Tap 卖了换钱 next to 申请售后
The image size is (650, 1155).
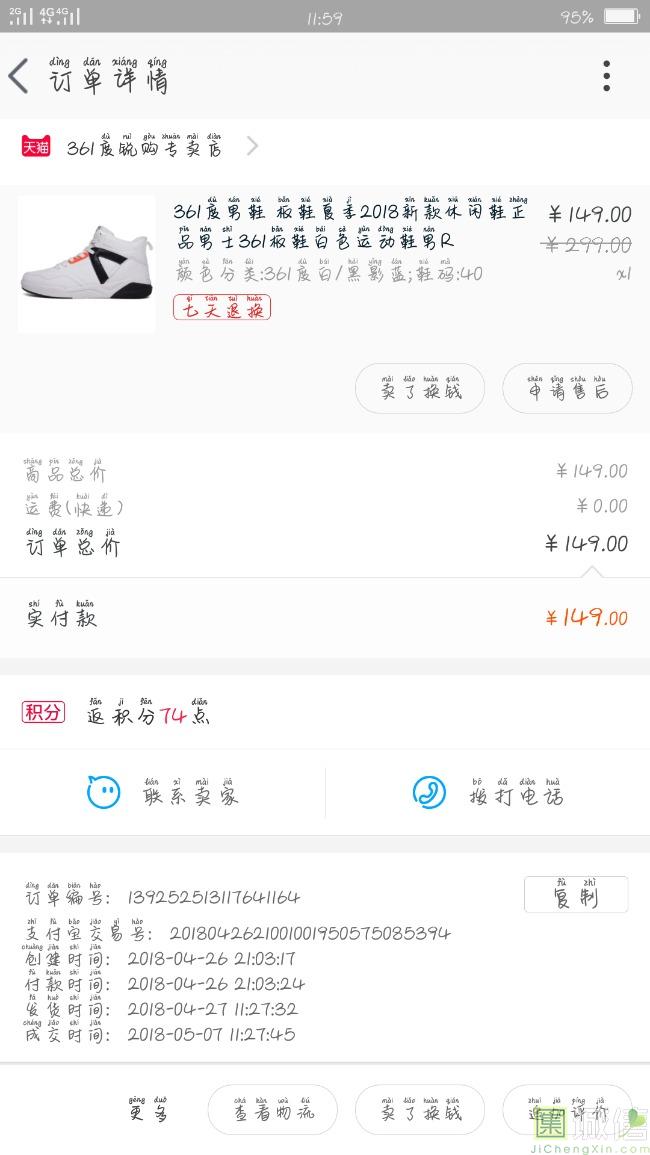420,389
